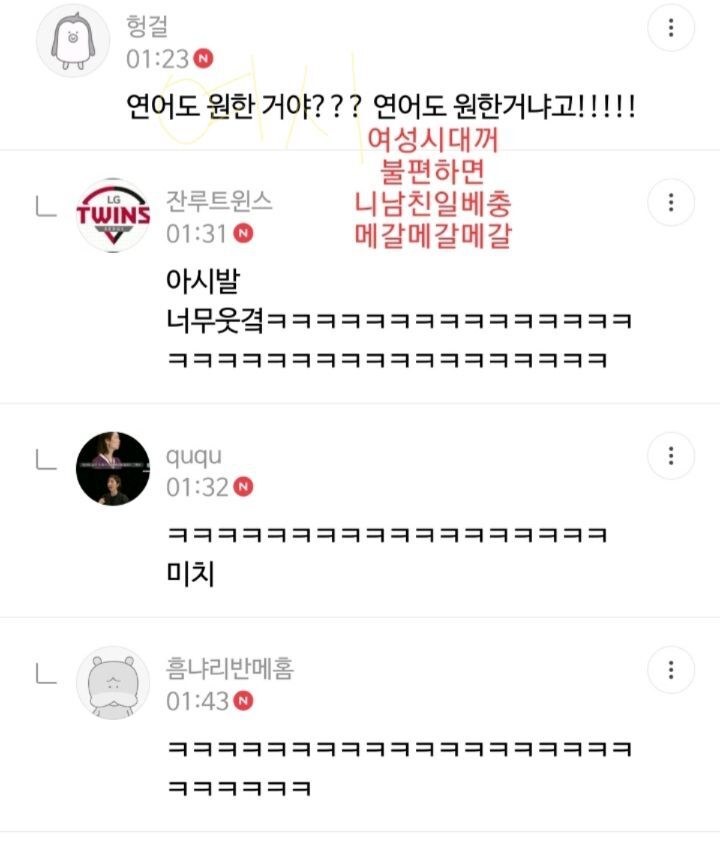Open the options menu for 잔루트윈스's reply
This screenshot has width=720, height=851.
tap(671, 202)
